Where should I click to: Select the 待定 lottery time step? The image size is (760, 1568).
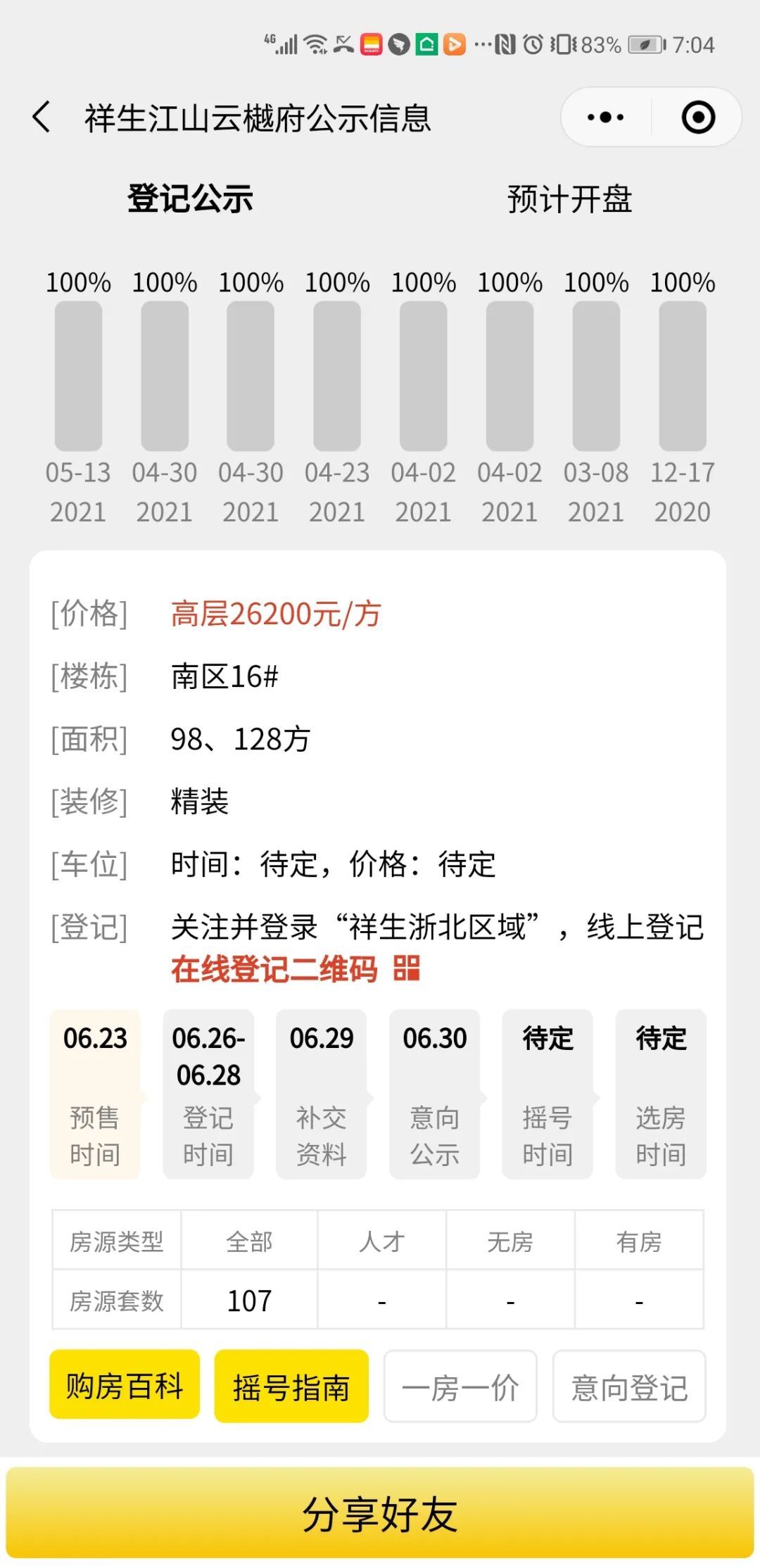pyautogui.click(x=547, y=1094)
